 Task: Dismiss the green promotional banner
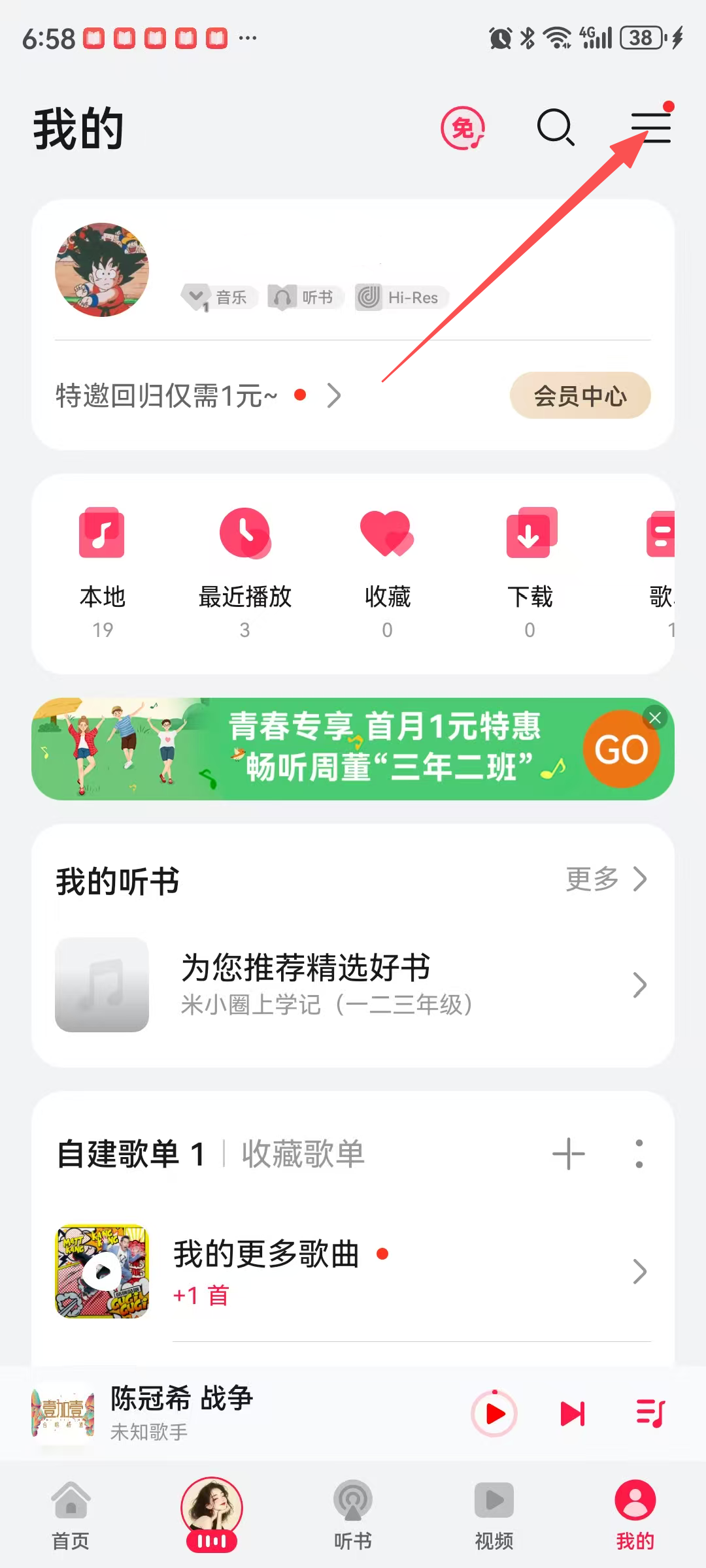[655, 718]
